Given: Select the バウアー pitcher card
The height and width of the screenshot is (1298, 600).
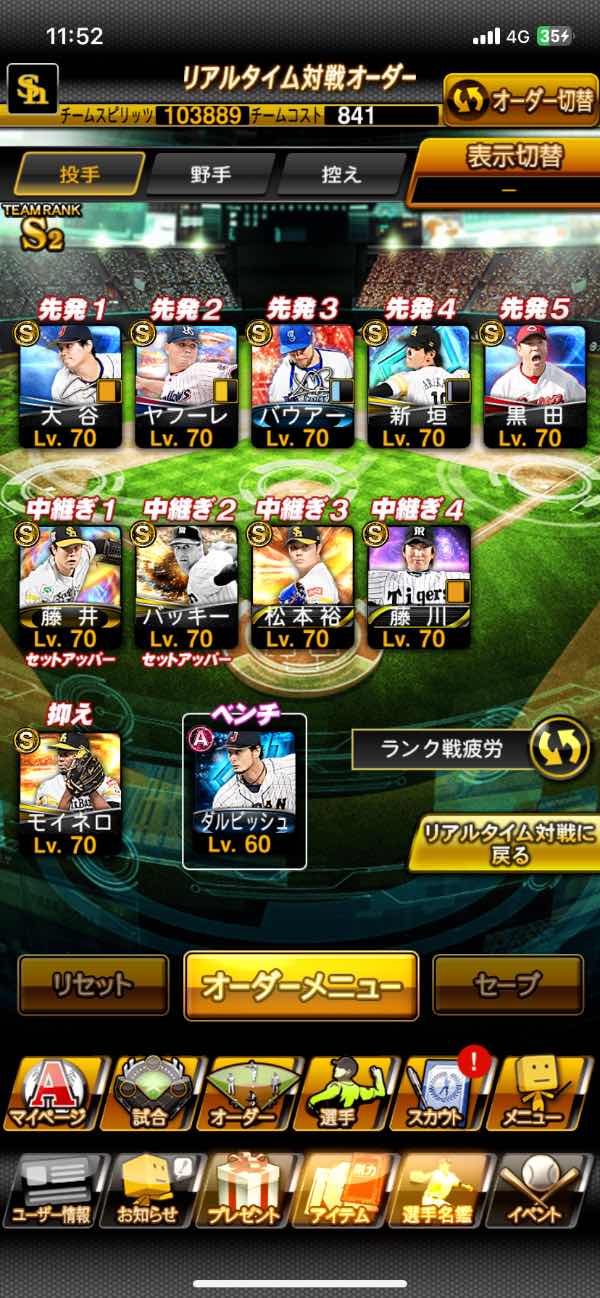Looking at the screenshot, I should point(302,386).
